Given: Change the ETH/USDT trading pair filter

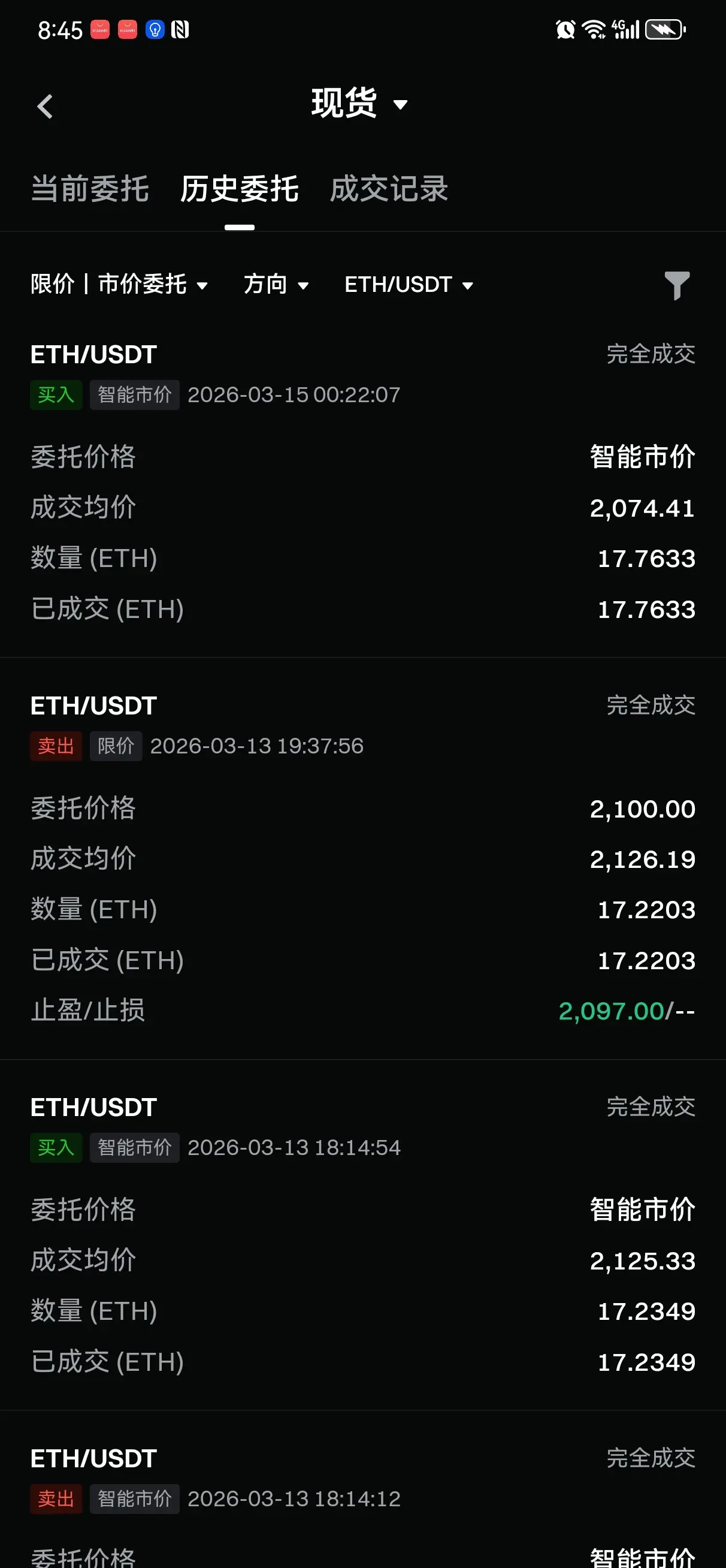Looking at the screenshot, I should pos(409,284).
